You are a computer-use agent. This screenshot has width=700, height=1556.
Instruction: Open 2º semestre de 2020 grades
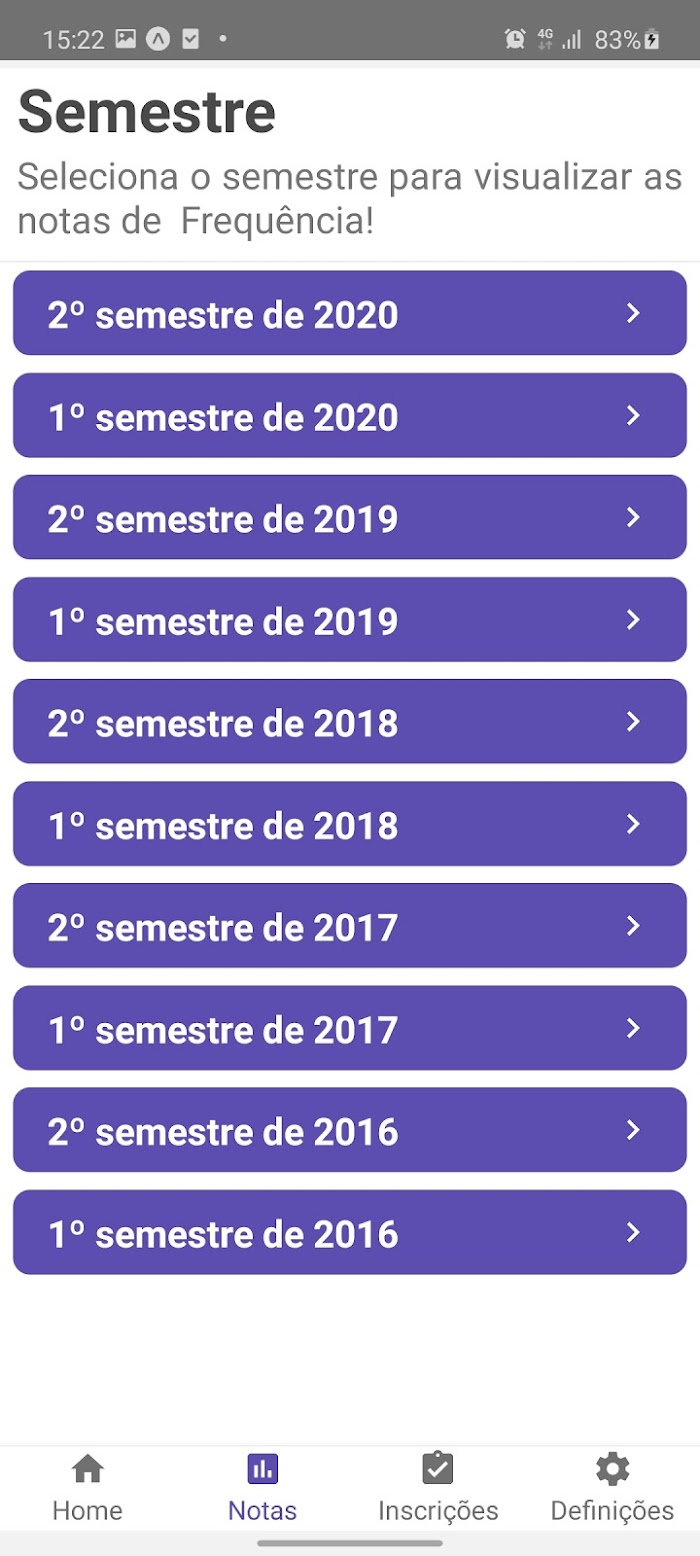[x=350, y=313]
